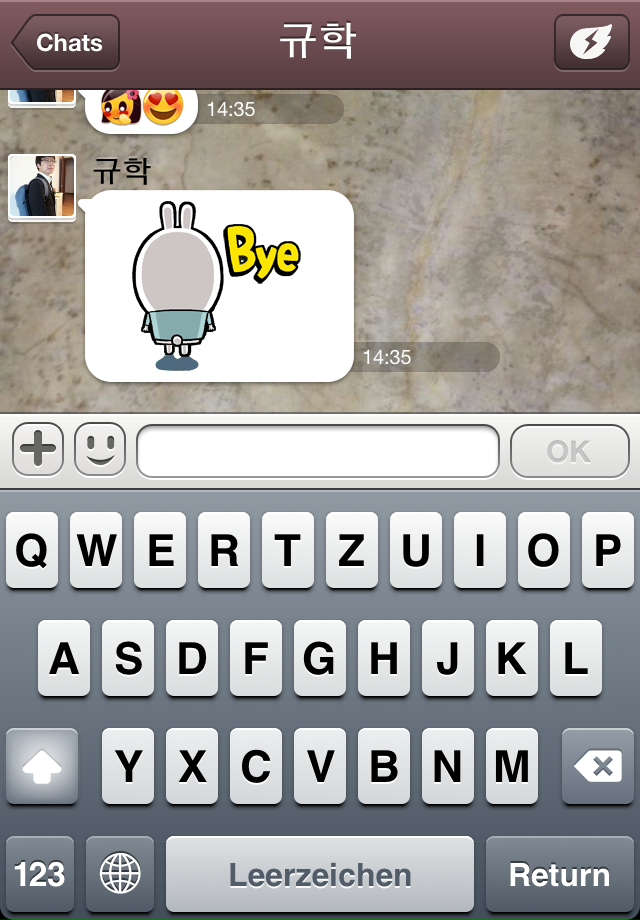
Task: Change keyboard language with globe key
Action: (x=120, y=874)
